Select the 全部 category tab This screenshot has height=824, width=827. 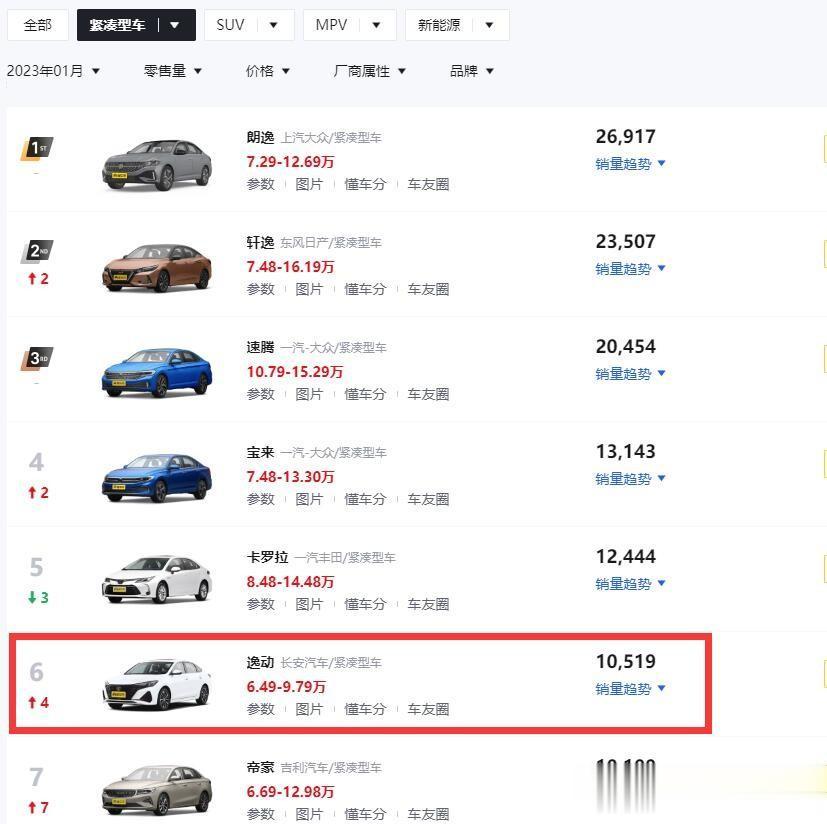point(38,25)
